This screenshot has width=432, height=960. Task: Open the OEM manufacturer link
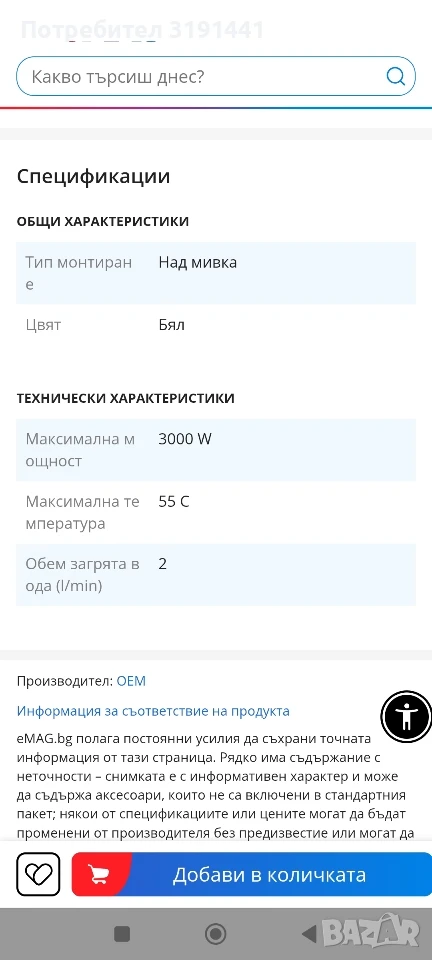[131, 681]
